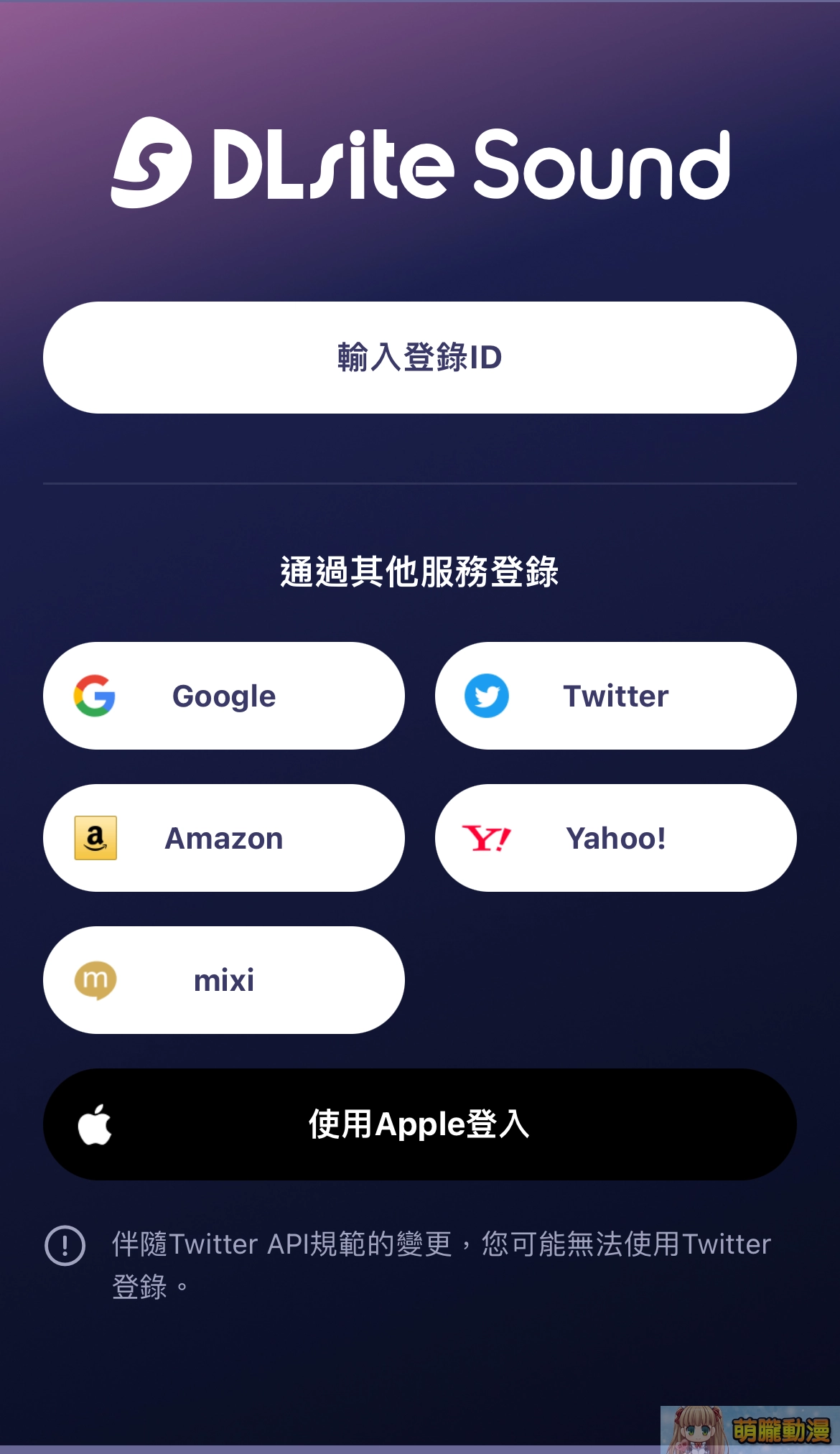
Task: Click the Google logo icon
Action: 95,694
